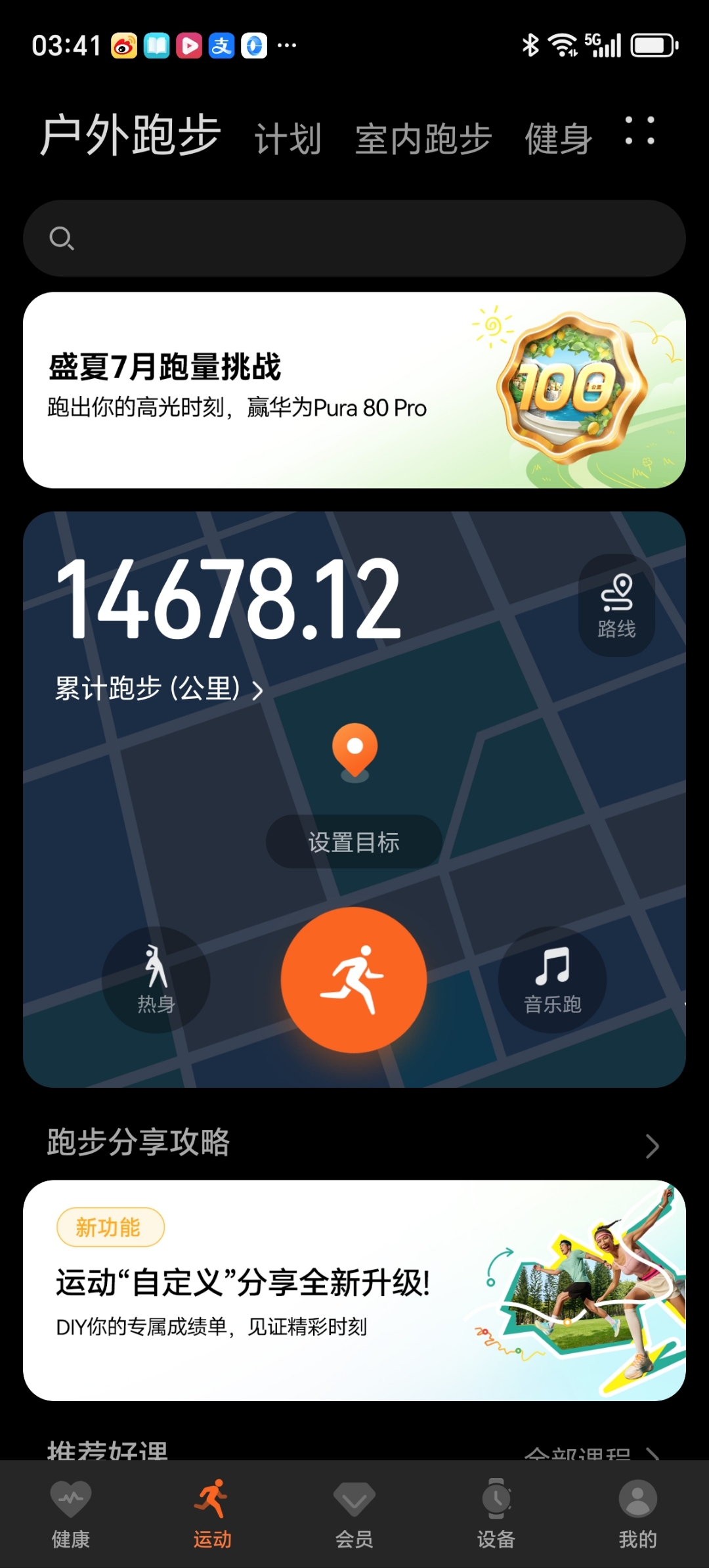Open 音乐跑 music run feature
Screen dimensions: 709x1568
[552, 979]
